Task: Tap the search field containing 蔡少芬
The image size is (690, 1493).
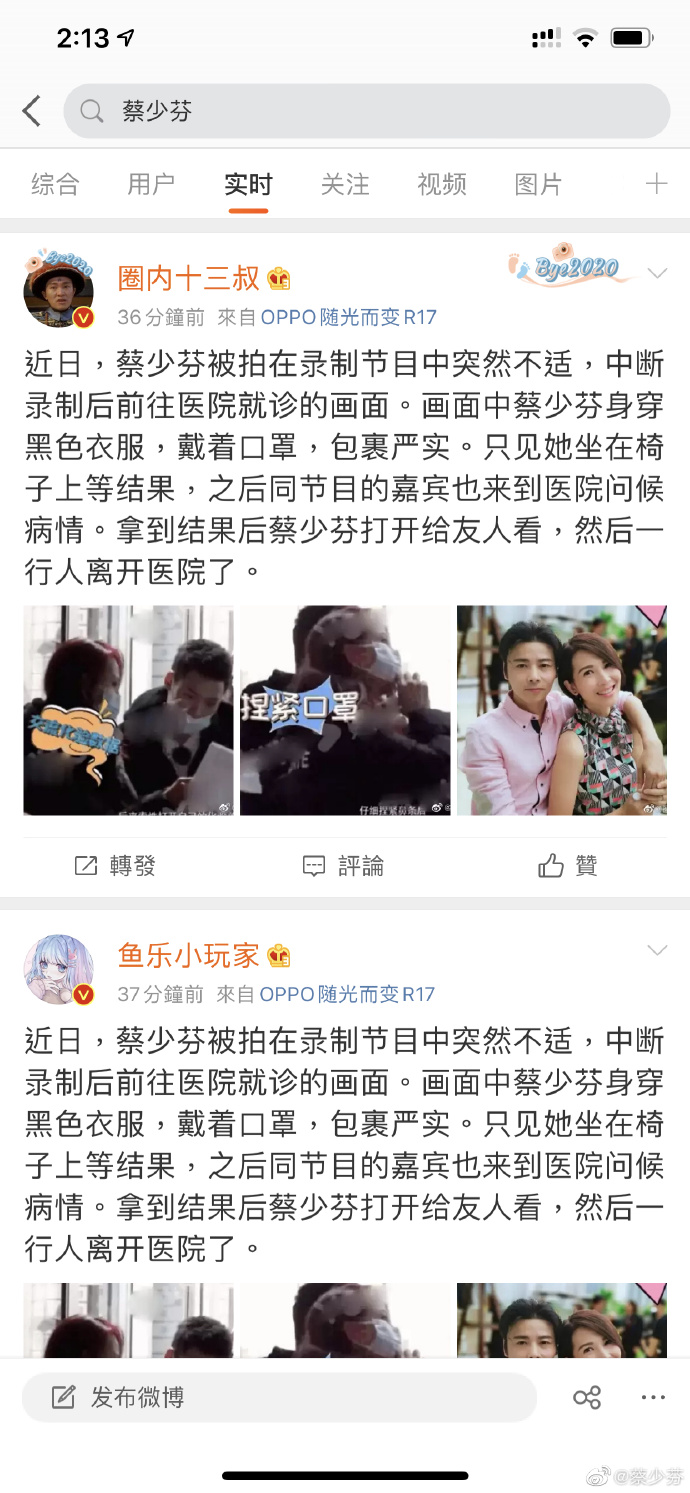Action: [x=366, y=111]
